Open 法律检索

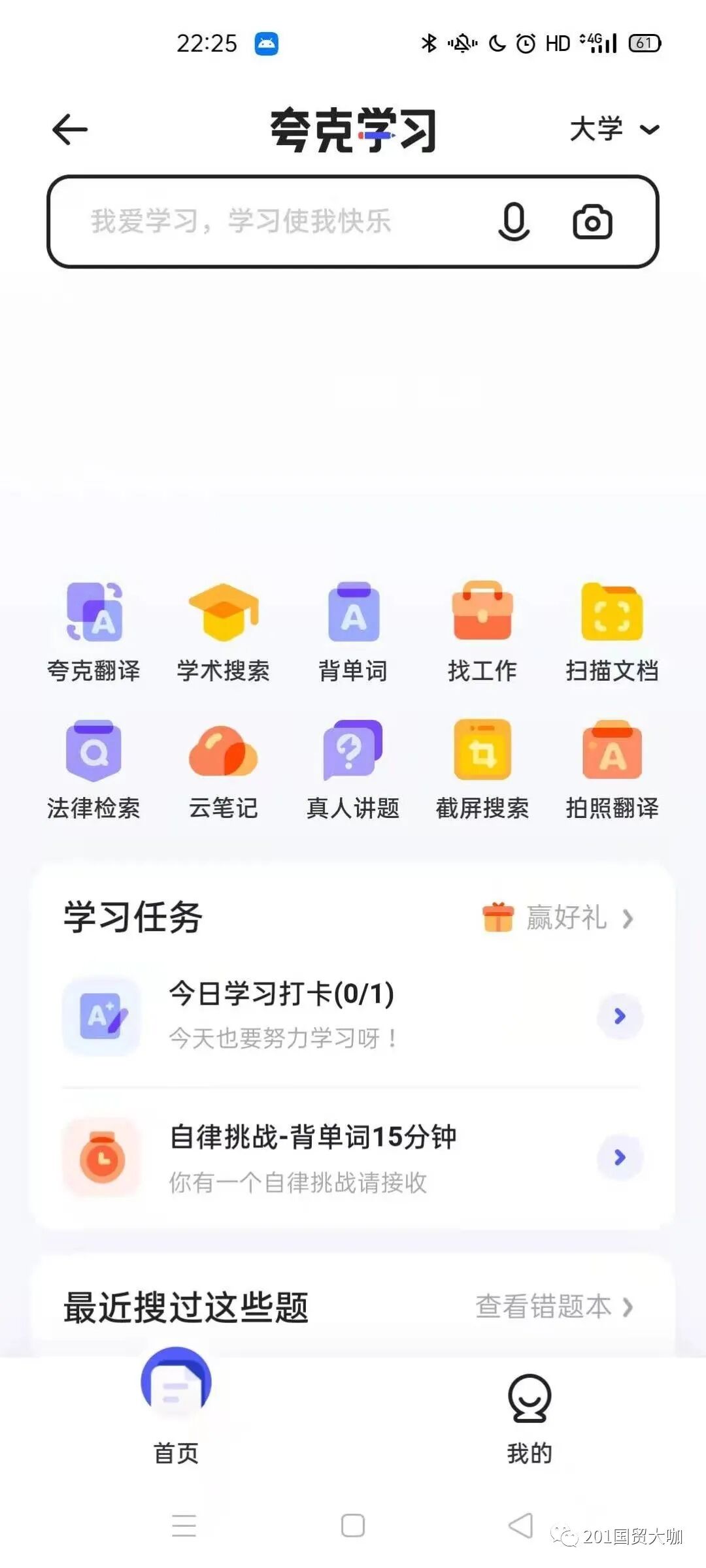(x=93, y=769)
